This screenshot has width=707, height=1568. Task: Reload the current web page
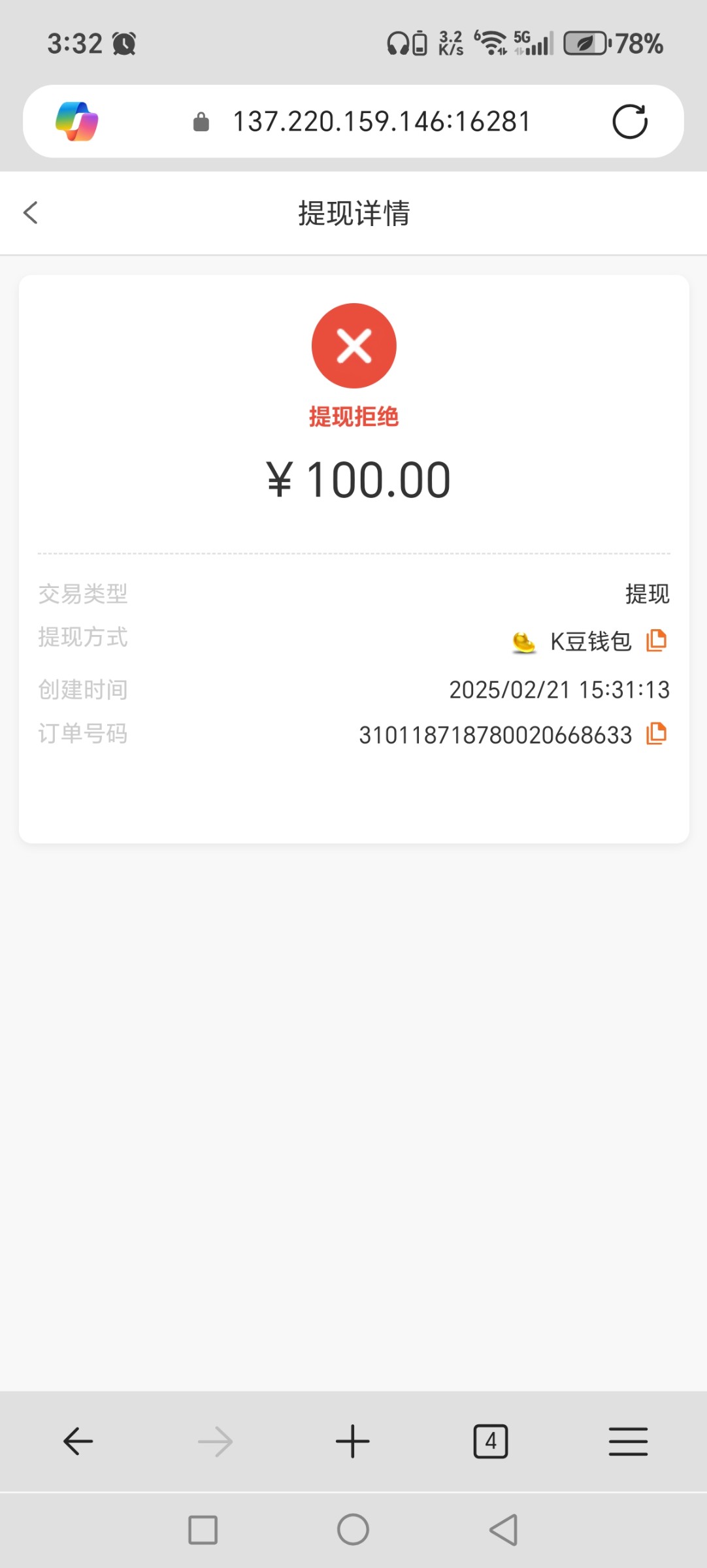(x=629, y=122)
